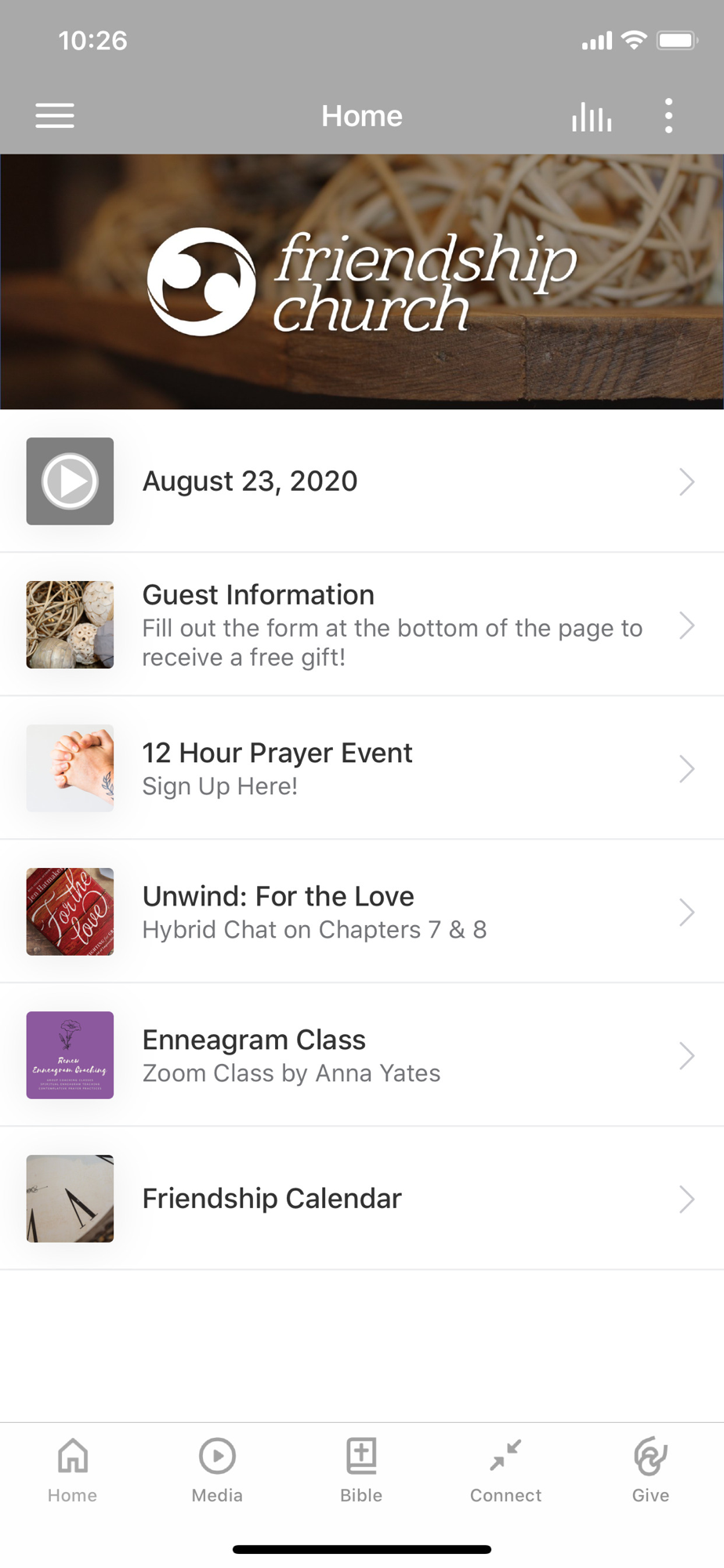Open the Friendship Calendar
This screenshot has height=1568, width=724.
coord(362,1199)
